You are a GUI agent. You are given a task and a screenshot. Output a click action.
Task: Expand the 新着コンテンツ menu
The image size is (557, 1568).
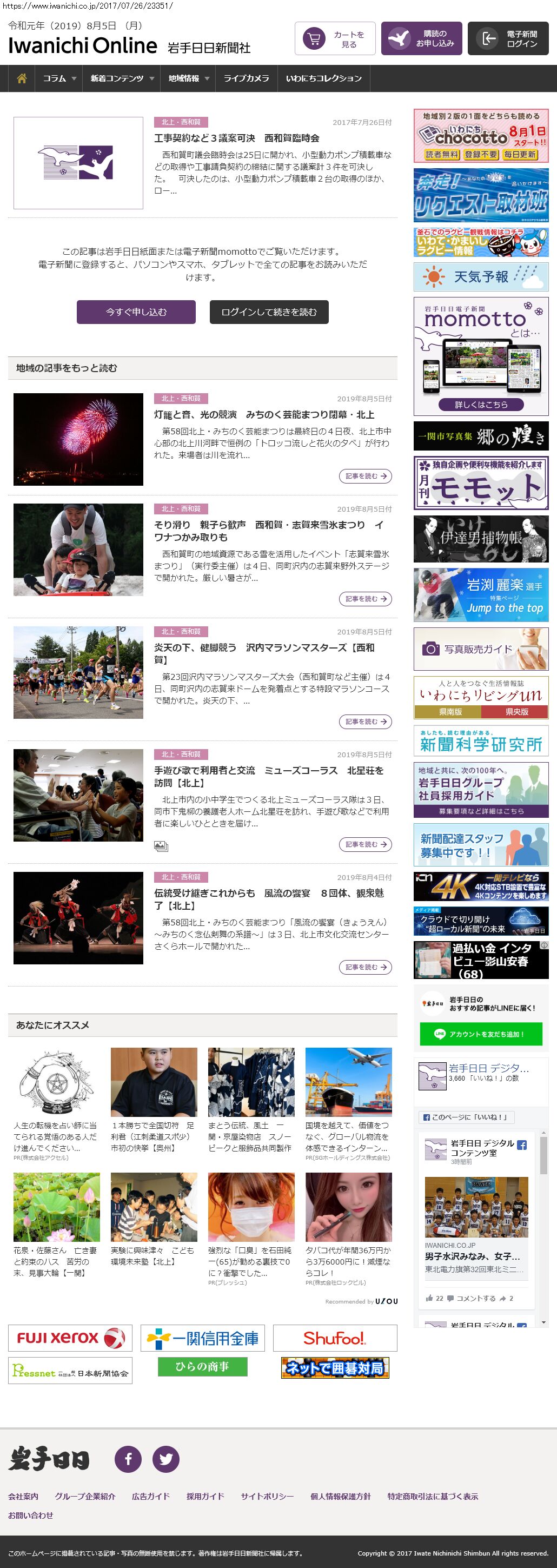122,78
